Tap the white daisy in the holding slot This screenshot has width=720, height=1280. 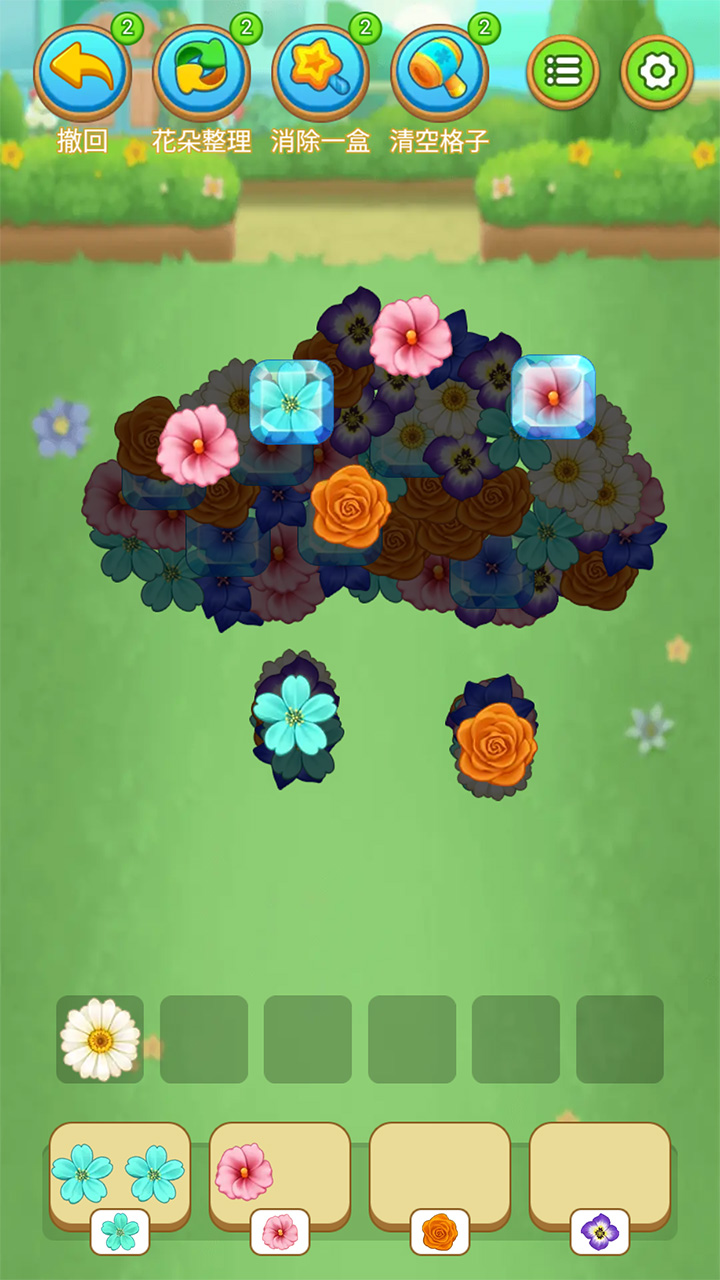point(99,1039)
